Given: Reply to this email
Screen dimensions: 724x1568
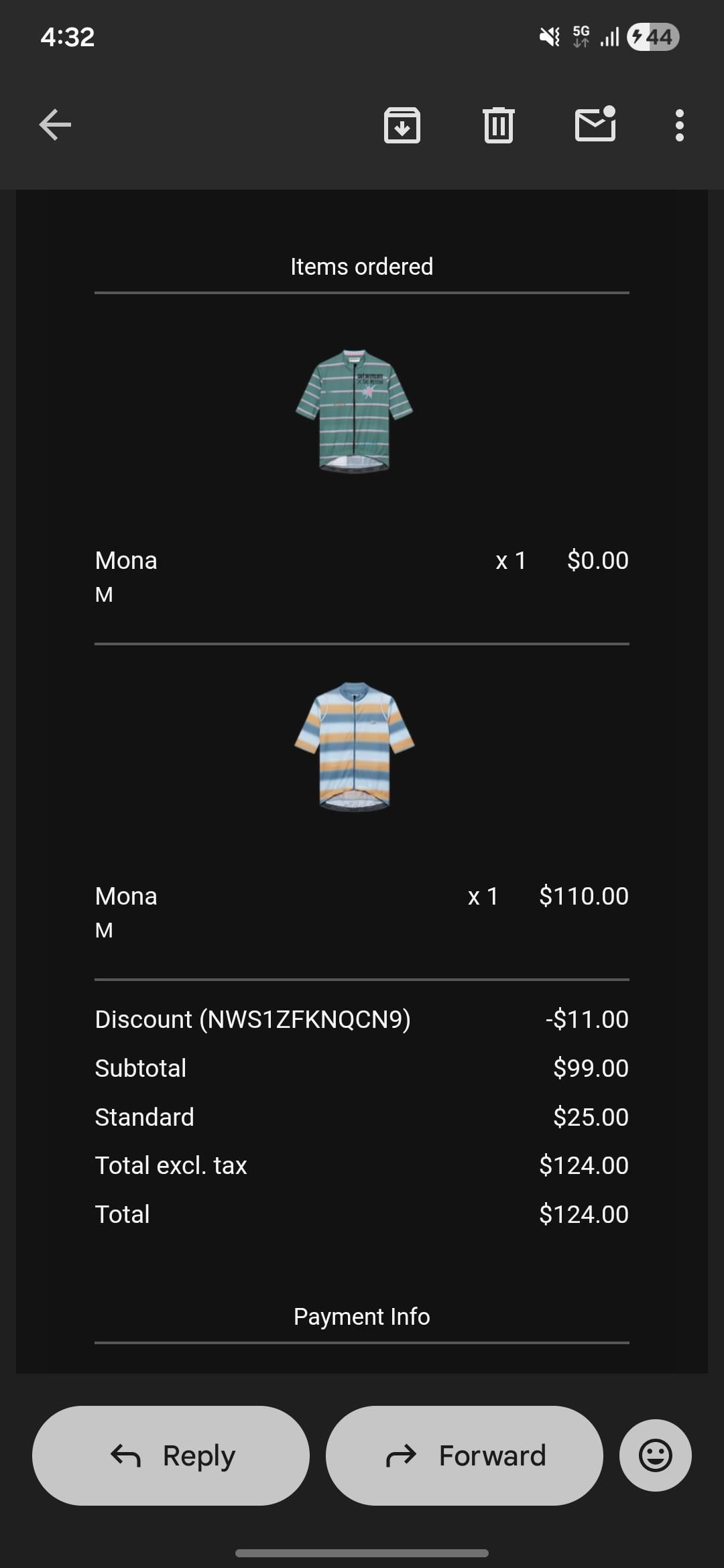Looking at the screenshot, I should pos(171,1455).
